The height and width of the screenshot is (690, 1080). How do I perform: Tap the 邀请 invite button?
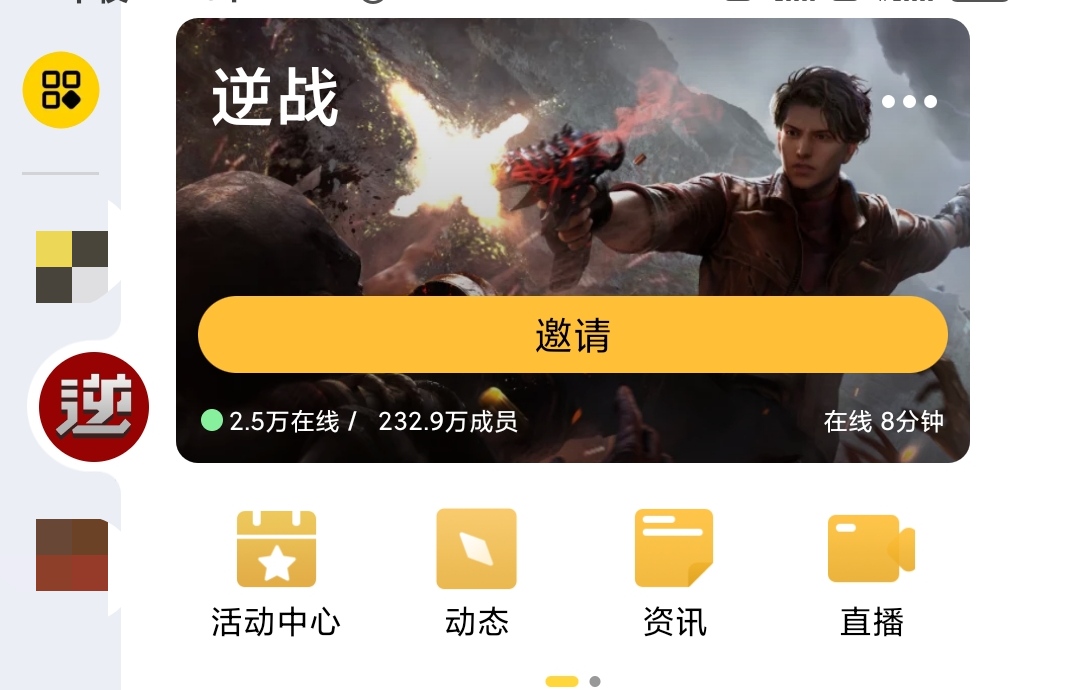[572, 335]
